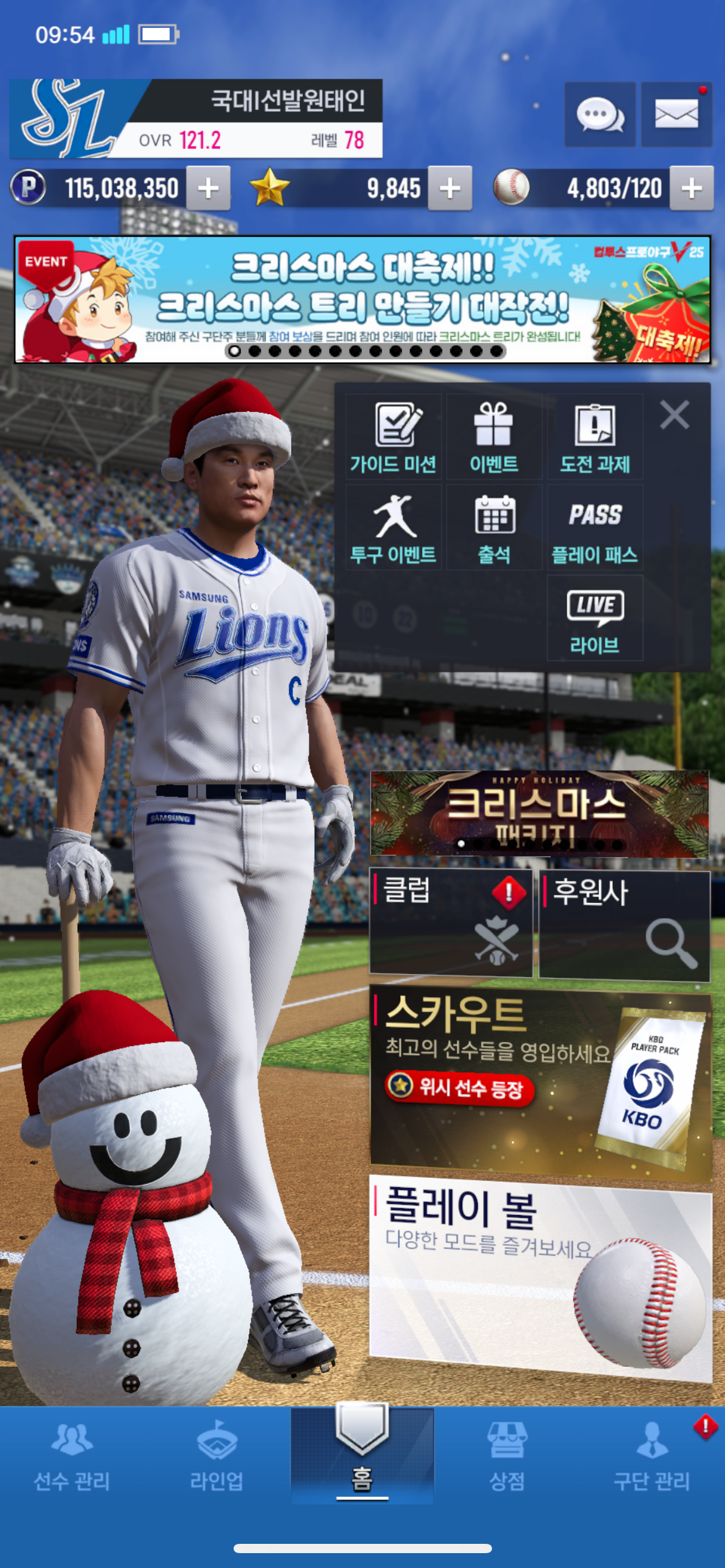The height and width of the screenshot is (1568, 725).
Task: Open the 이벤트 gift menu
Action: 494,438
